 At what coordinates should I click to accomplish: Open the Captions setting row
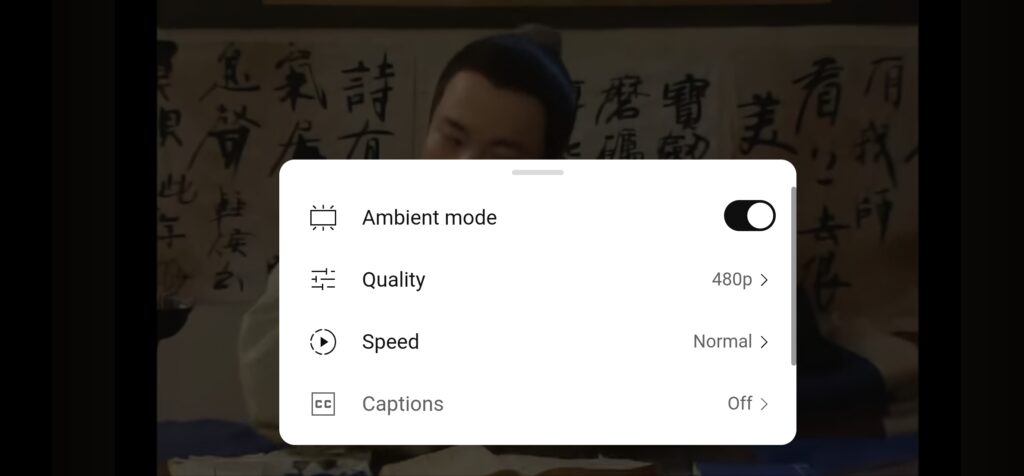click(538, 404)
